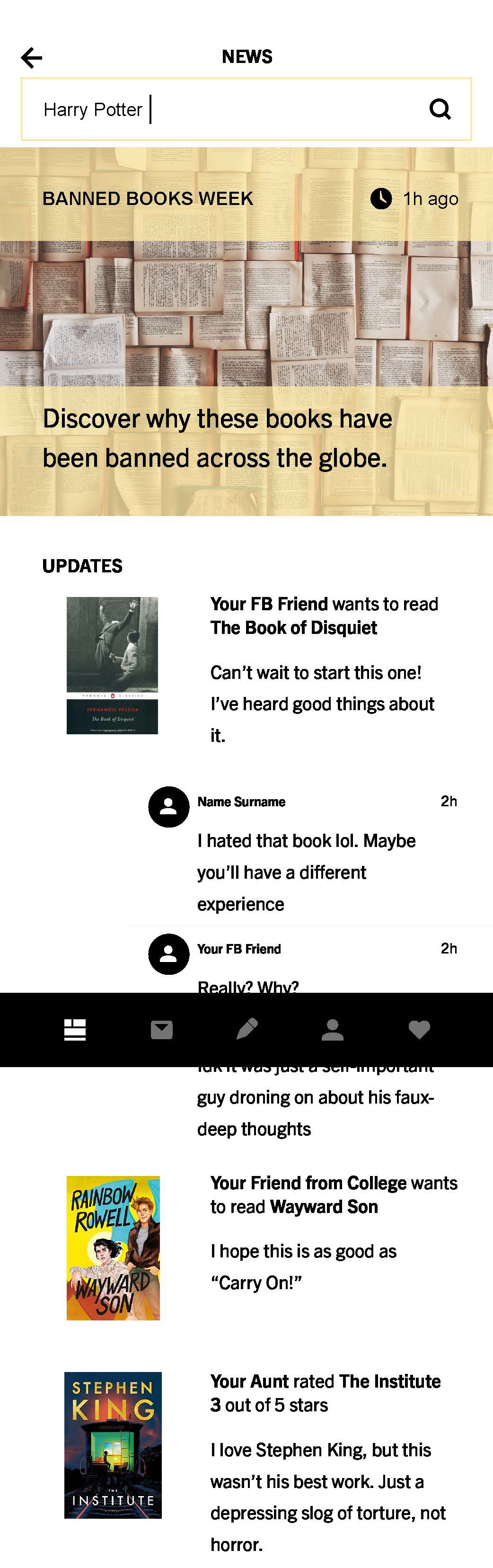Open The Book of Disquiet cover

coord(112,665)
